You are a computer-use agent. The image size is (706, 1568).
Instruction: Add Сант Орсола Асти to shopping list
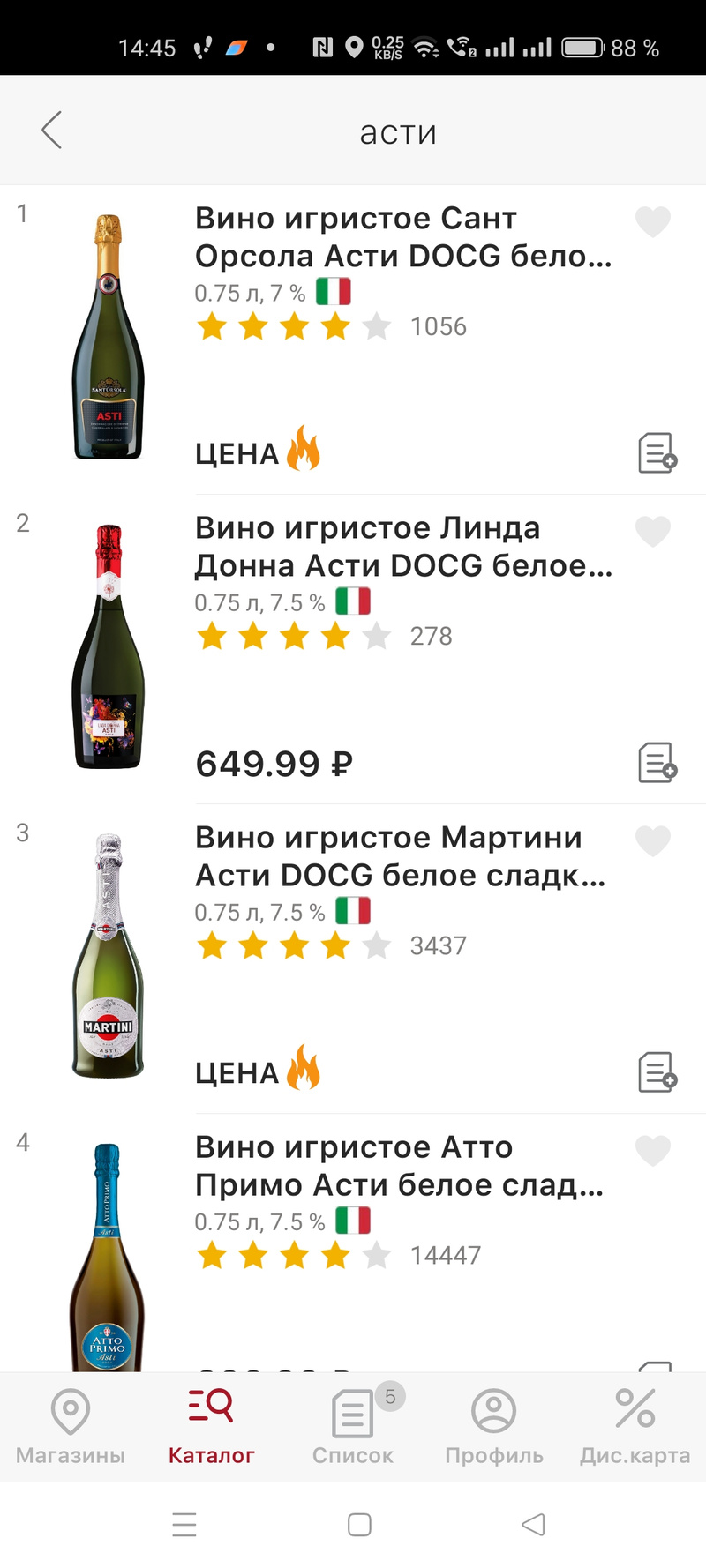[x=657, y=453]
